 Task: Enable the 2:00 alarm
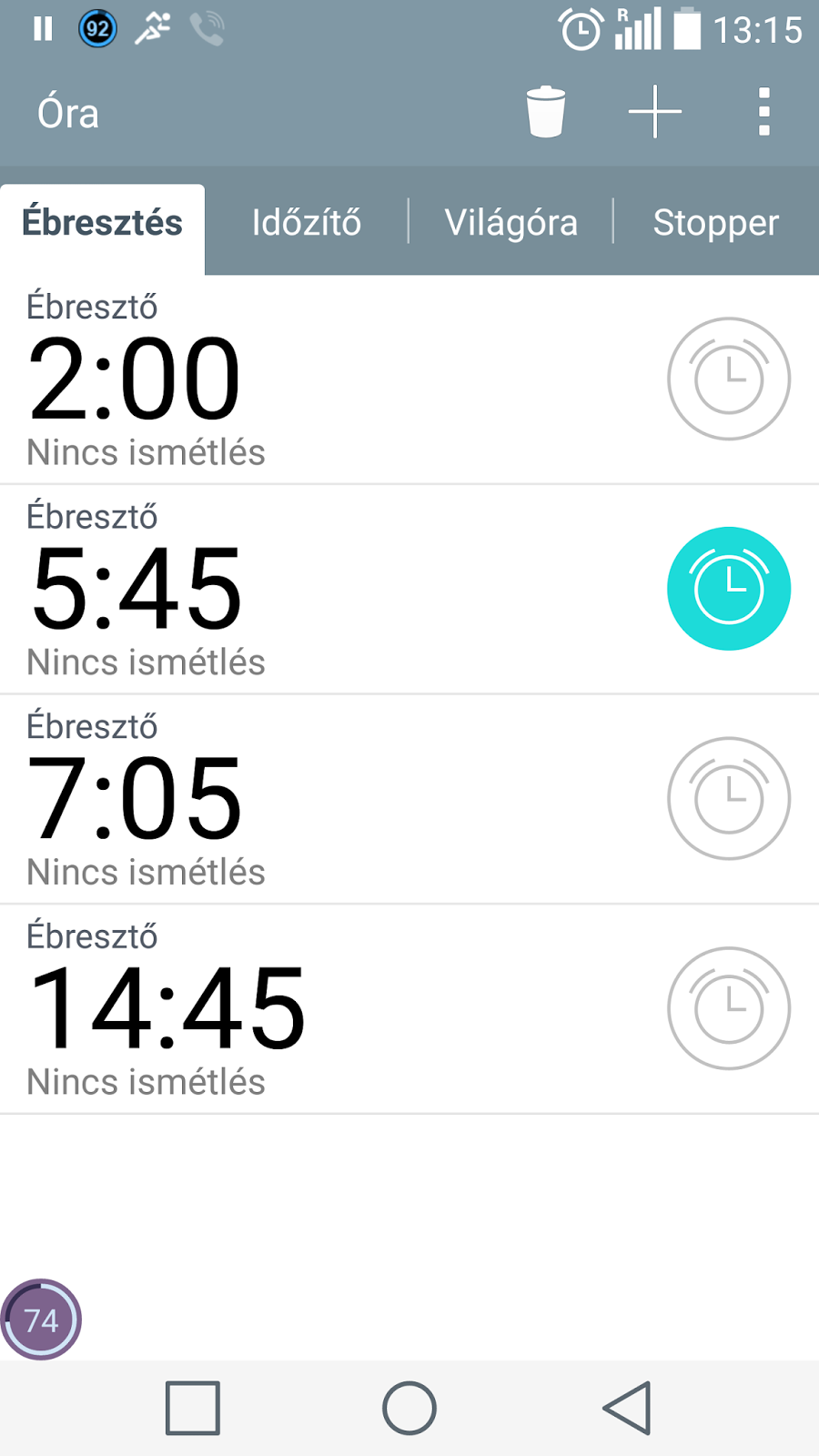(x=729, y=379)
